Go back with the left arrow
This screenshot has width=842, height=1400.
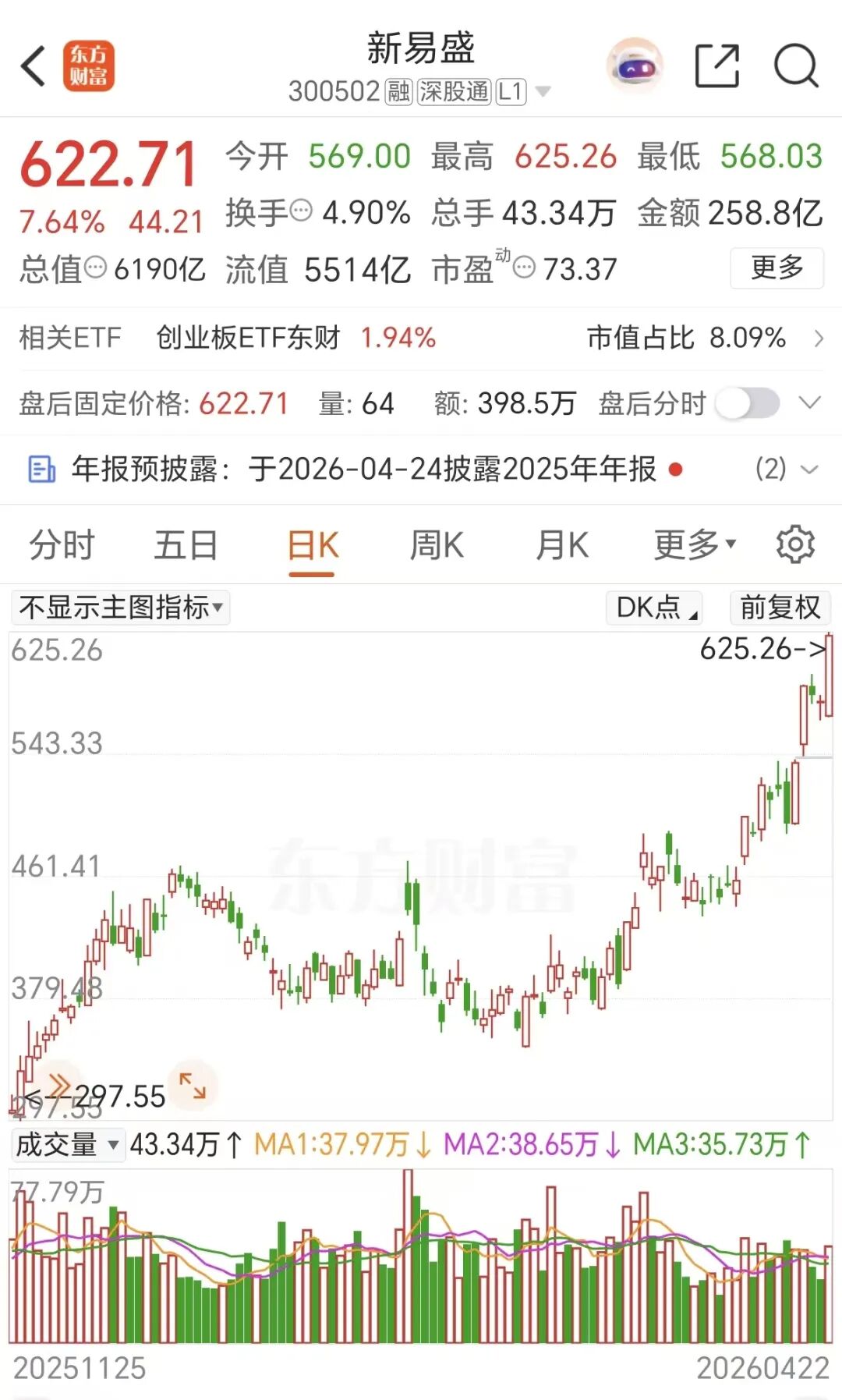click(x=33, y=66)
